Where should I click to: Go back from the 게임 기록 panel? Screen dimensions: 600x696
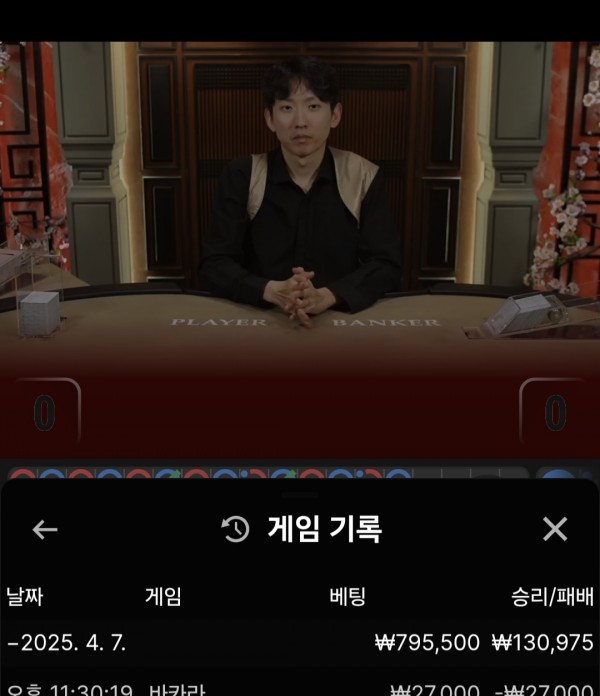tap(45, 530)
